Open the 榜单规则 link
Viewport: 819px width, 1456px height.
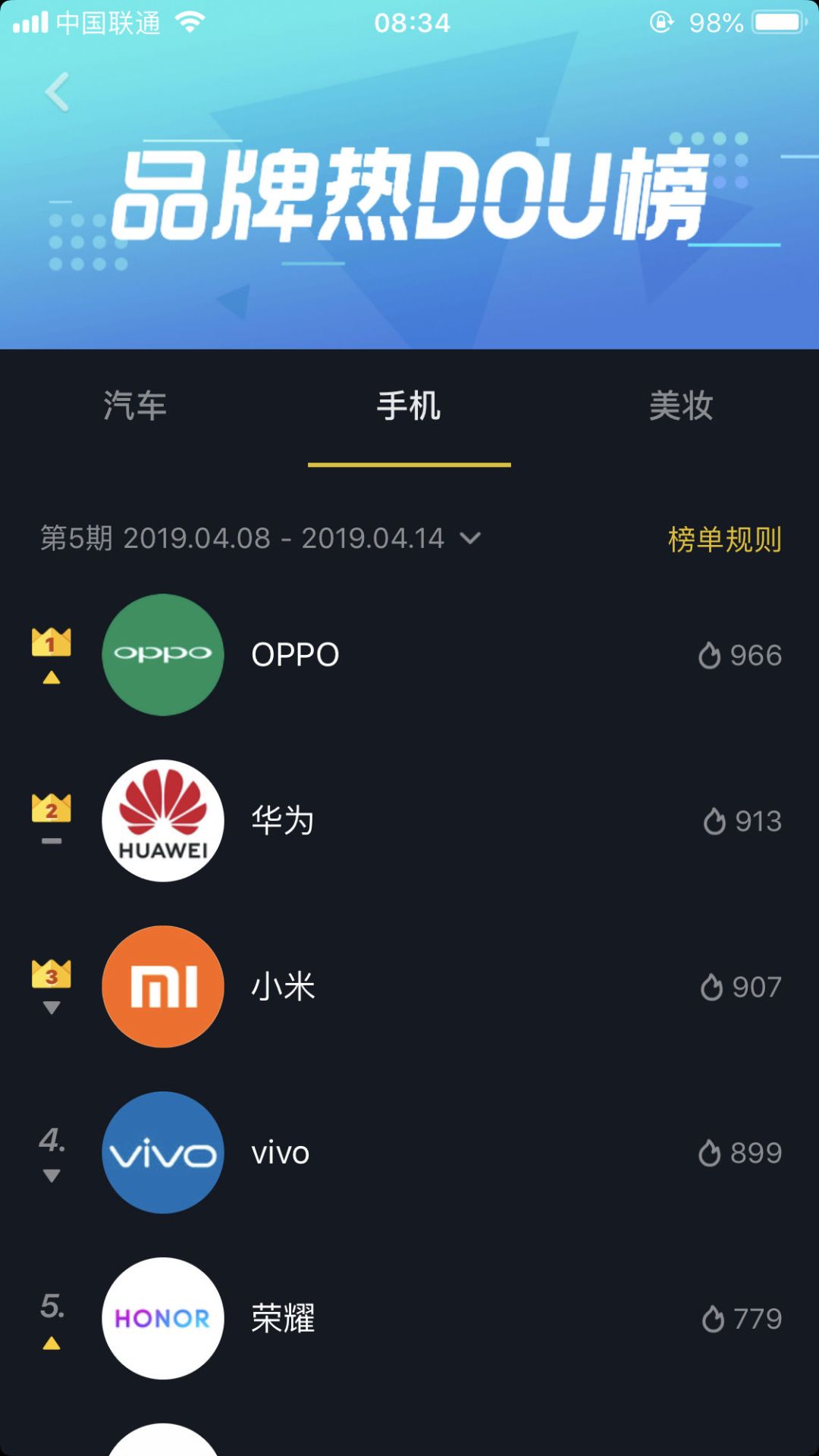[x=724, y=540]
